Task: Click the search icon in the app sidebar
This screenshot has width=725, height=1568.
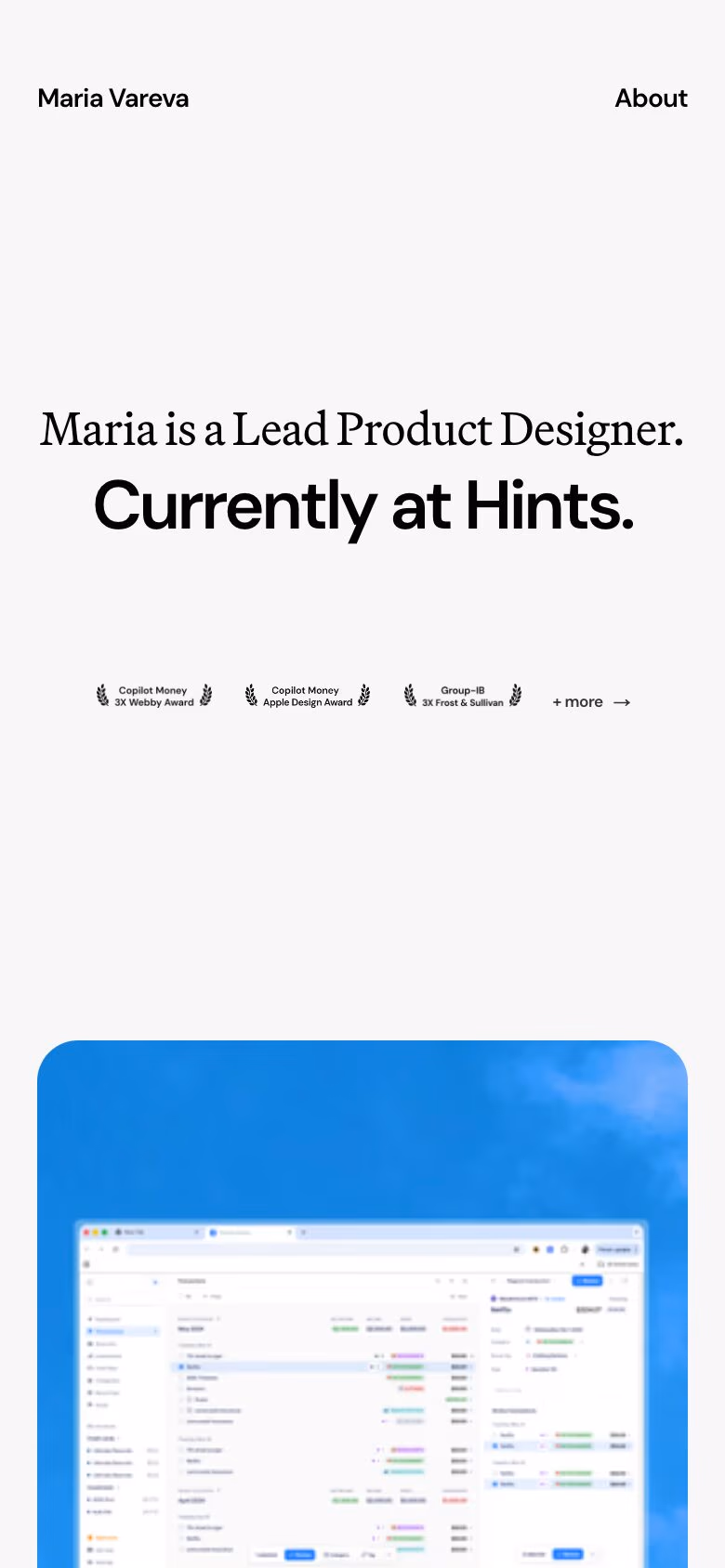Action: pyautogui.click(x=89, y=1299)
